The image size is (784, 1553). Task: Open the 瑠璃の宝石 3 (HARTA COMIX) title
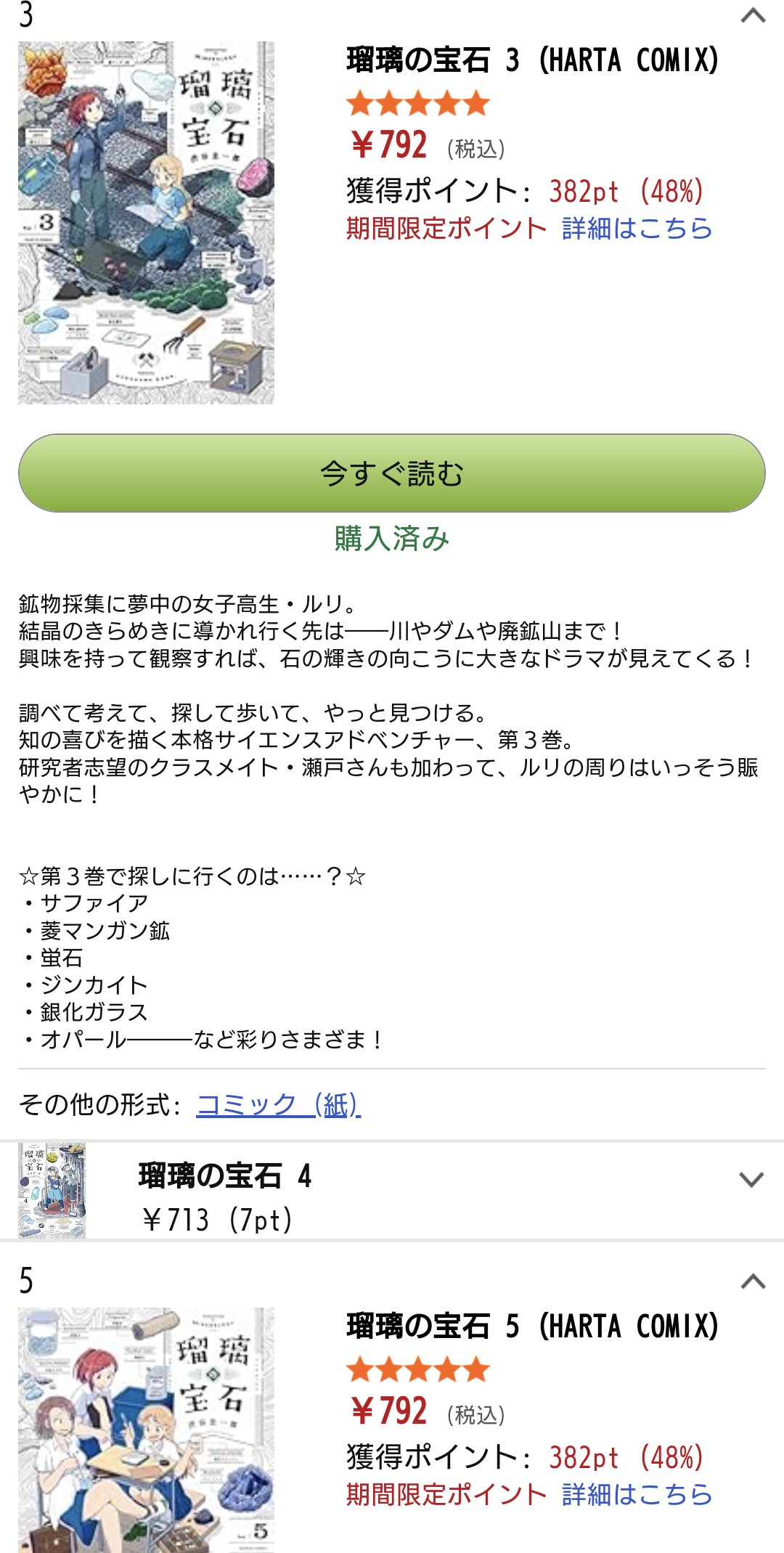point(532,60)
